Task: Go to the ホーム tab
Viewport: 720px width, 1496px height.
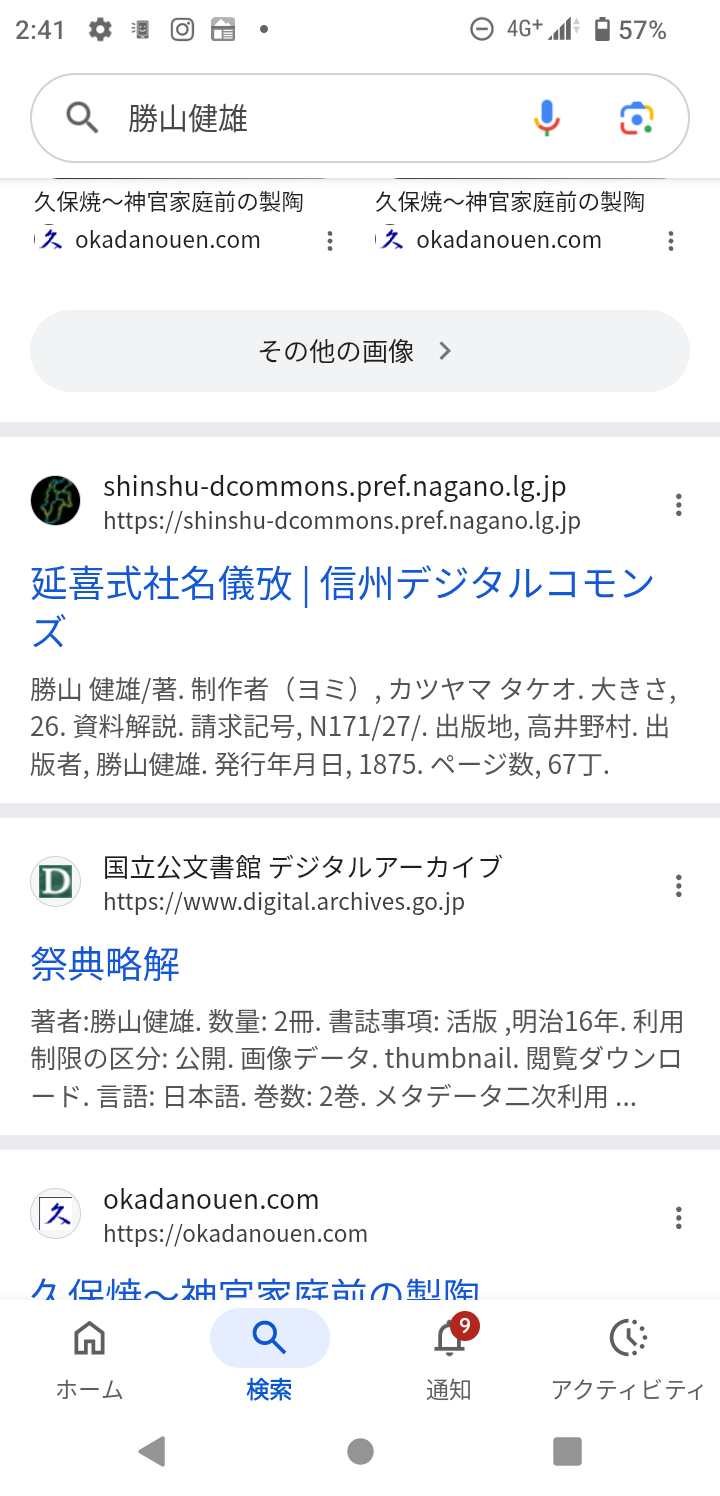Action: [x=90, y=1358]
